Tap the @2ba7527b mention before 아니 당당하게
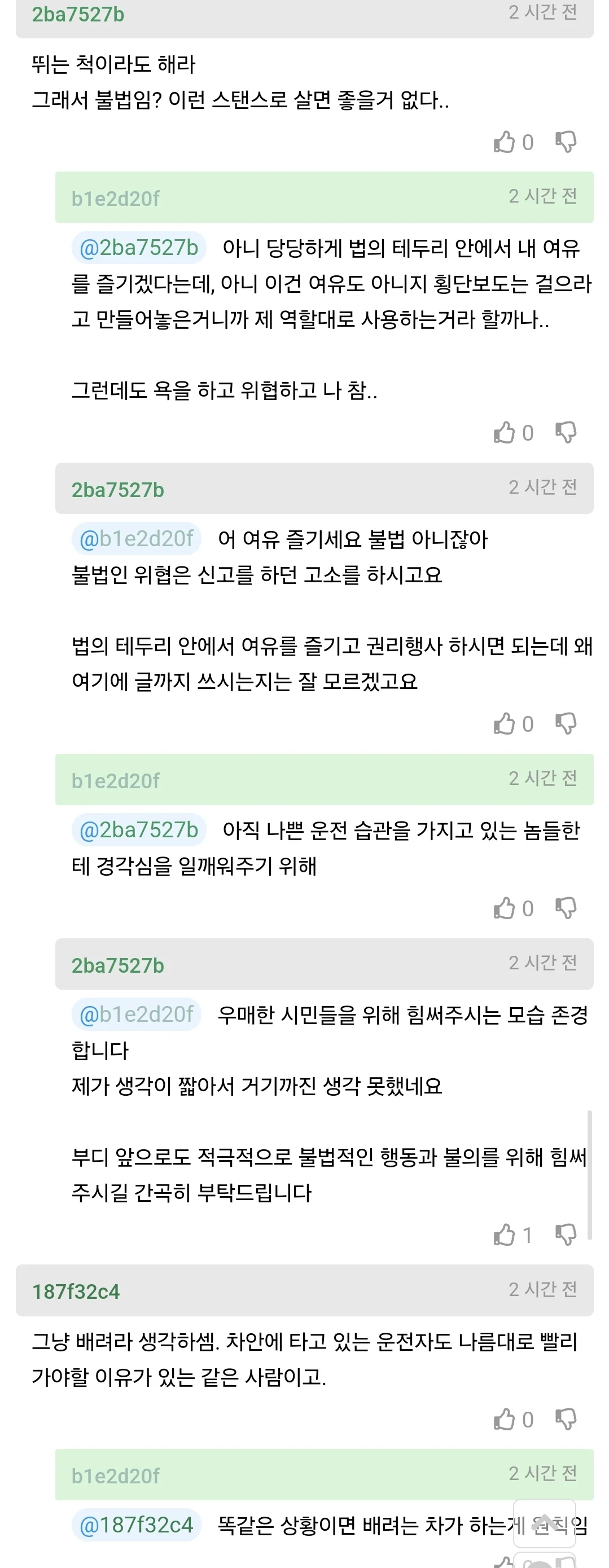Image resolution: width=609 pixels, height=1568 pixels. pyautogui.click(x=139, y=248)
